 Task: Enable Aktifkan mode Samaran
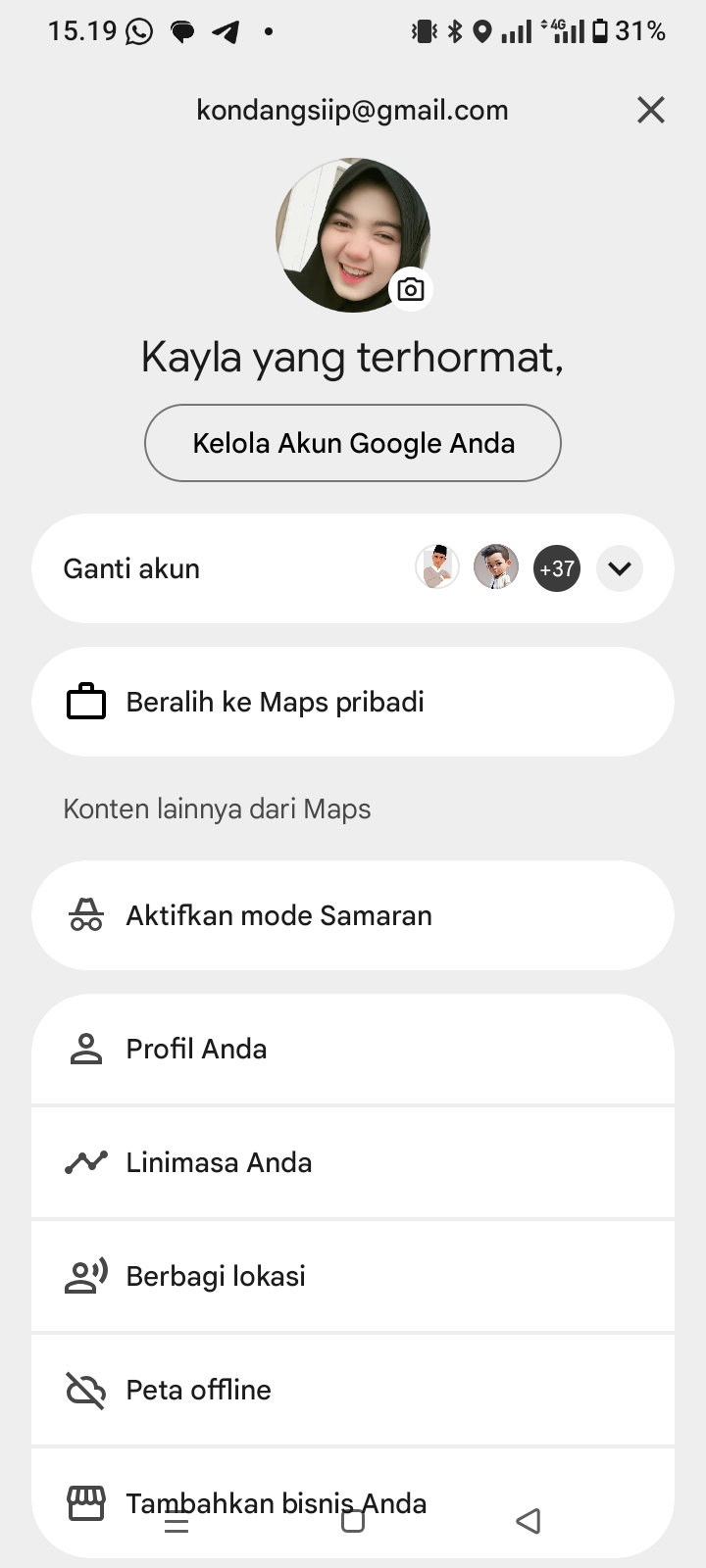click(x=353, y=915)
